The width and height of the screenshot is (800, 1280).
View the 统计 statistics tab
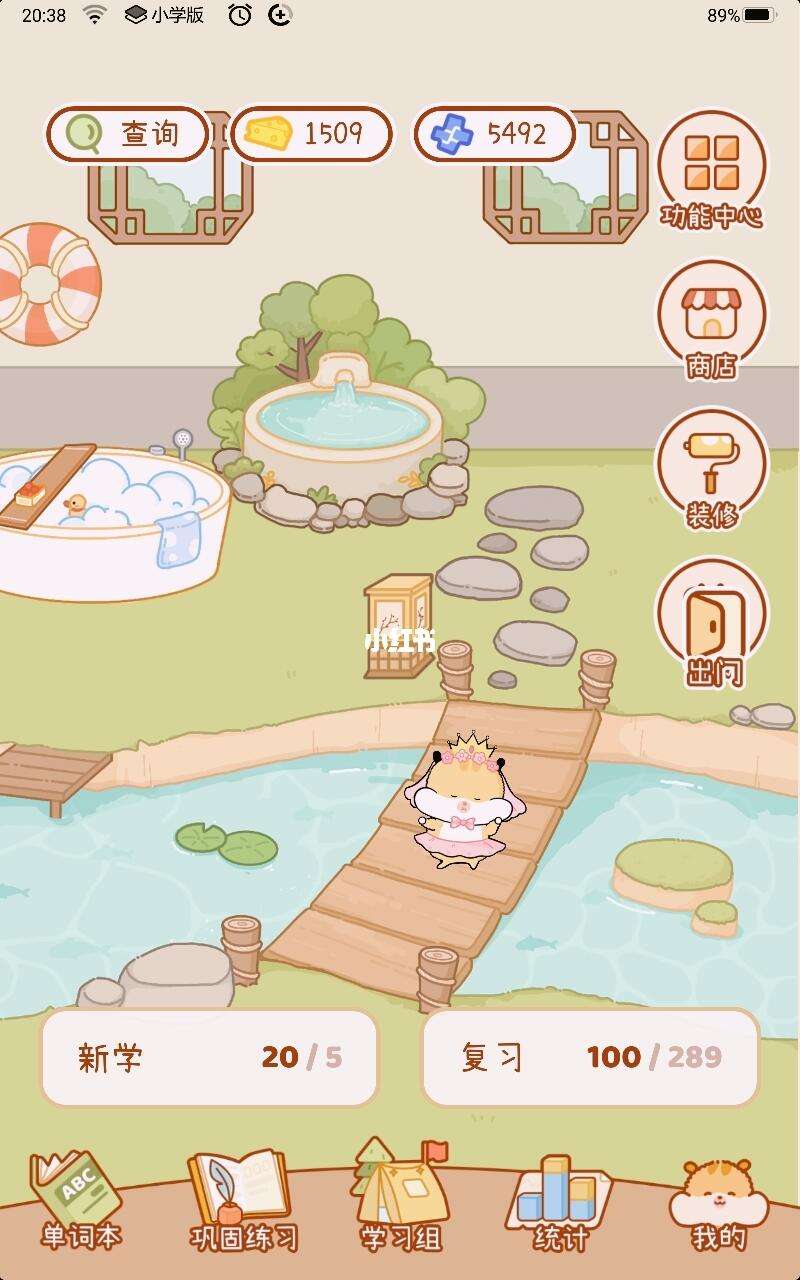coord(559,1200)
